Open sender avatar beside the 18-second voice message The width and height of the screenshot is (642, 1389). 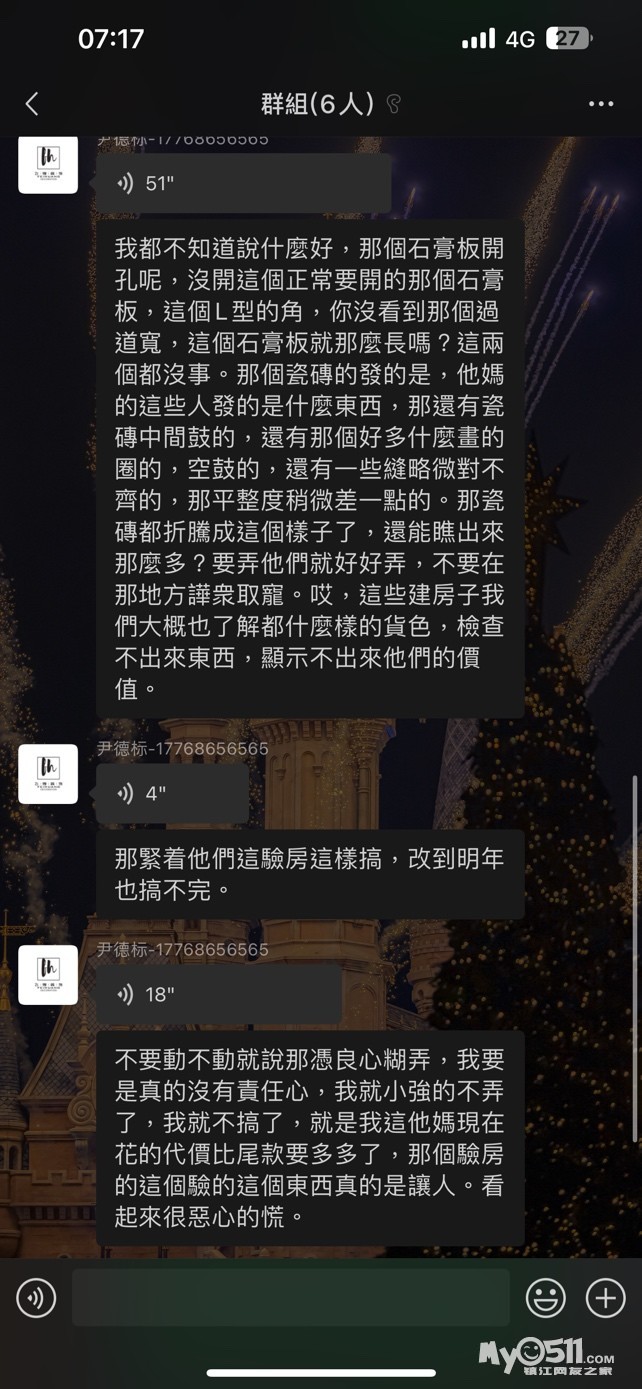pyautogui.click(x=48, y=974)
